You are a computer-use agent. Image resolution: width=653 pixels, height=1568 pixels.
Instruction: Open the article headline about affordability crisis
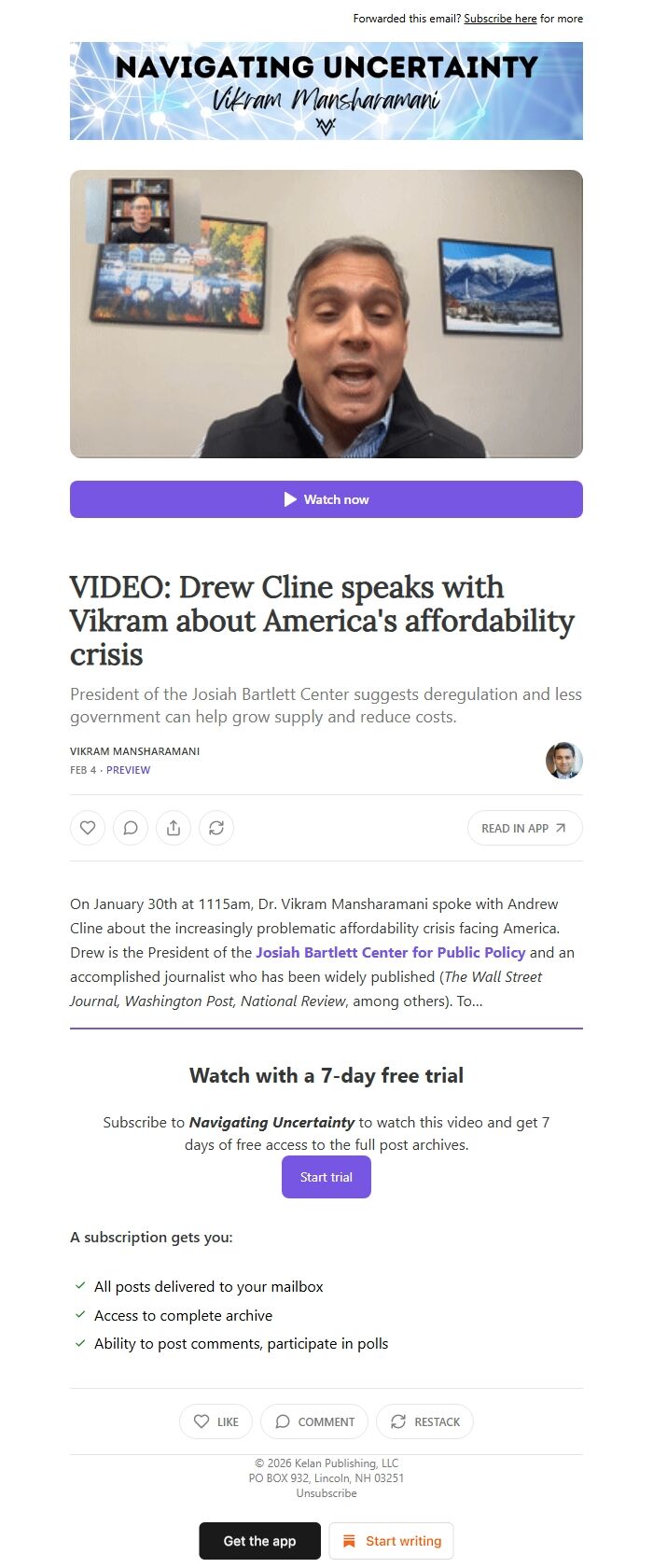(322, 621)
